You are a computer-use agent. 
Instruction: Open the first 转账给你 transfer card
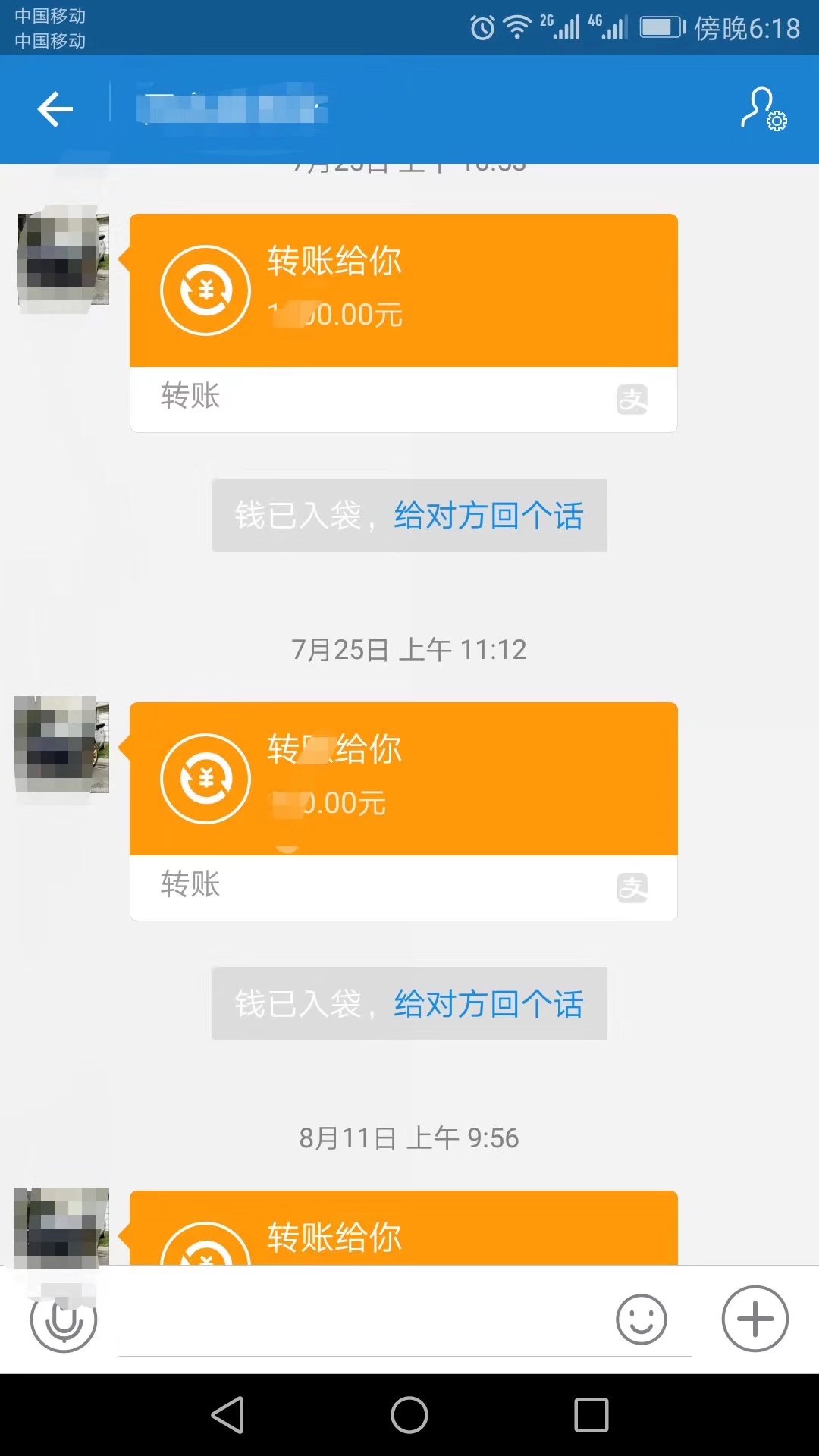click(x=402, y=290)
